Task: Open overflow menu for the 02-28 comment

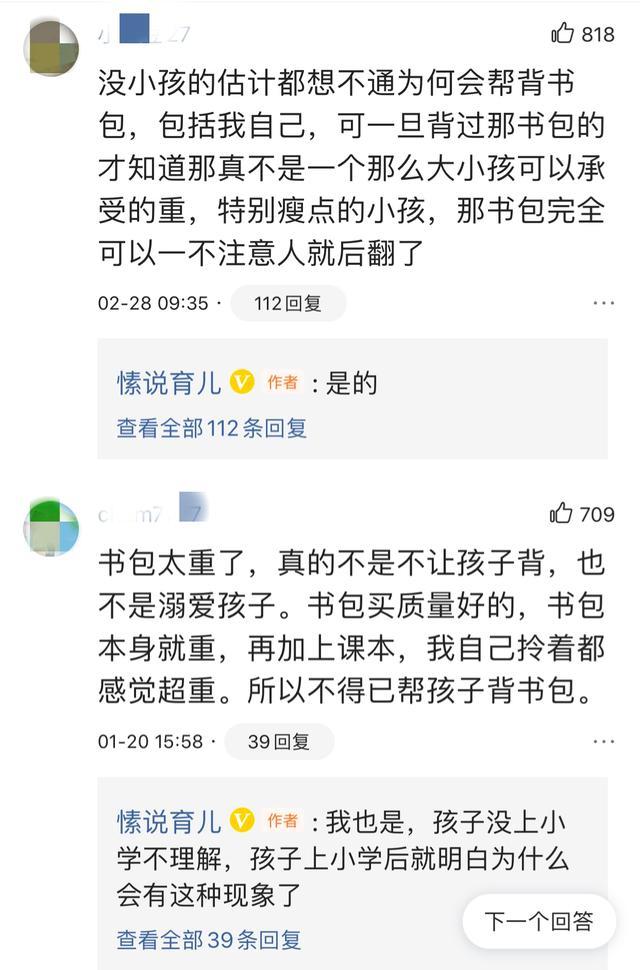Action: click(604, 303)
